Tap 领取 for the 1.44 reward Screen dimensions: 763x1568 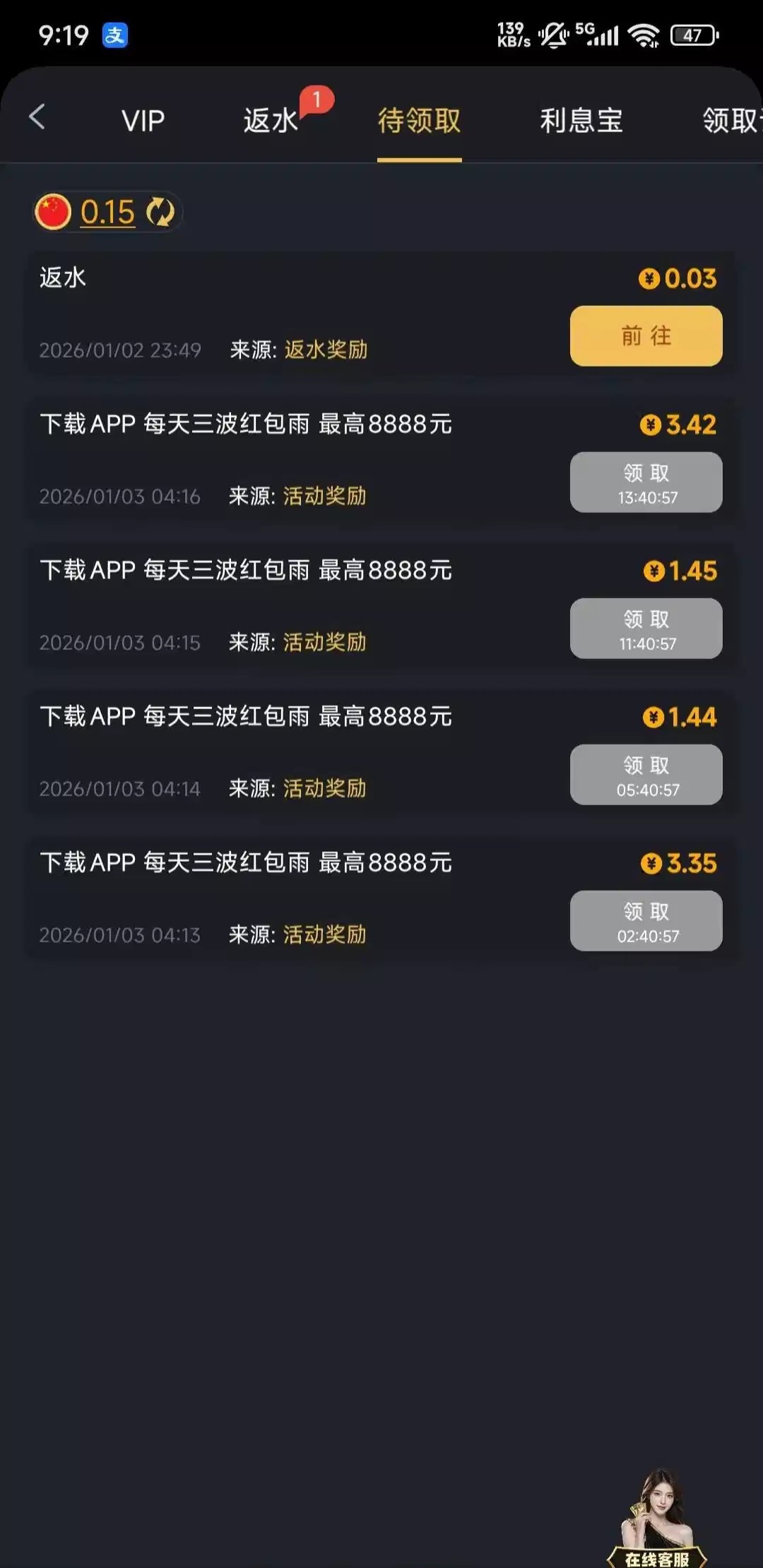[x=646, y=775]
